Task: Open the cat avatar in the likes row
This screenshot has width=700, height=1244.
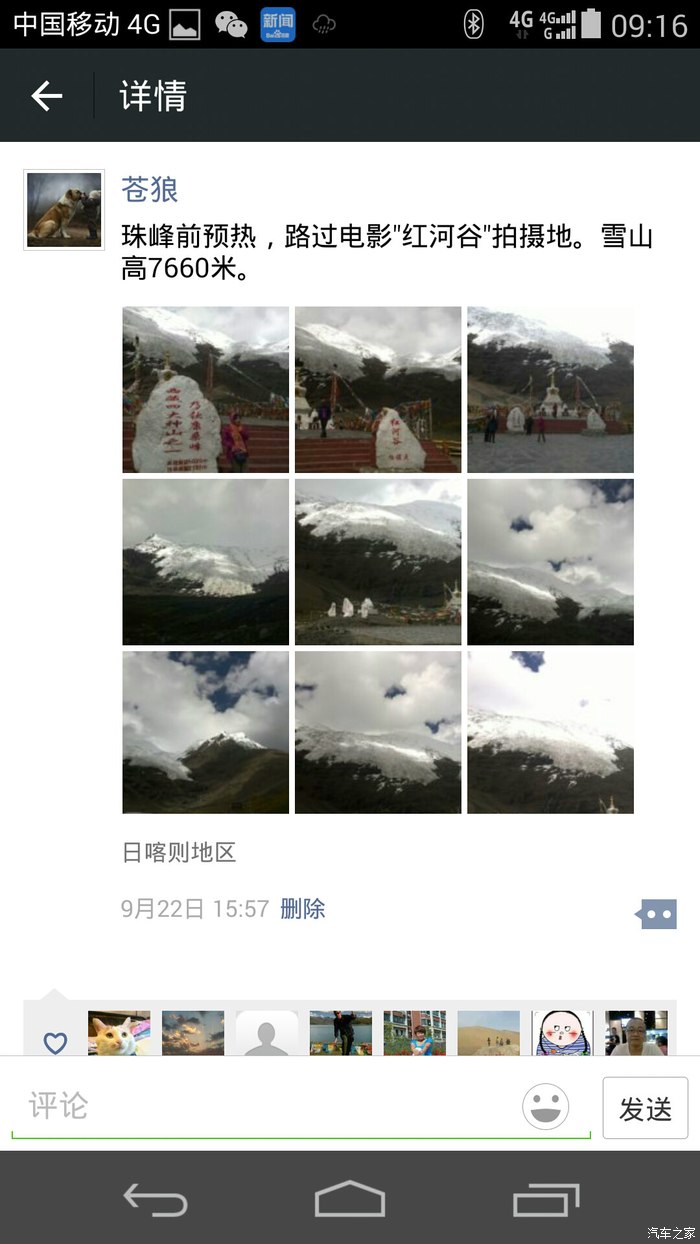Action: click(x=119, y=1033)
